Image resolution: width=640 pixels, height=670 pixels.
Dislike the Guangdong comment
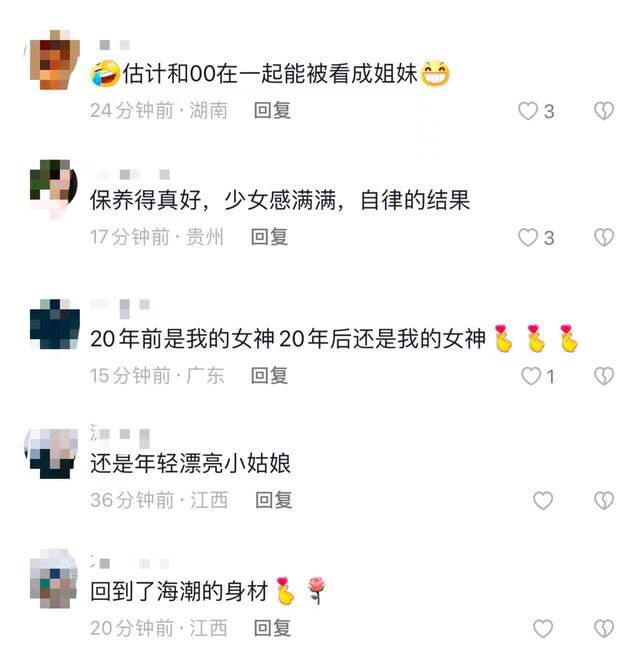point(604,376)
